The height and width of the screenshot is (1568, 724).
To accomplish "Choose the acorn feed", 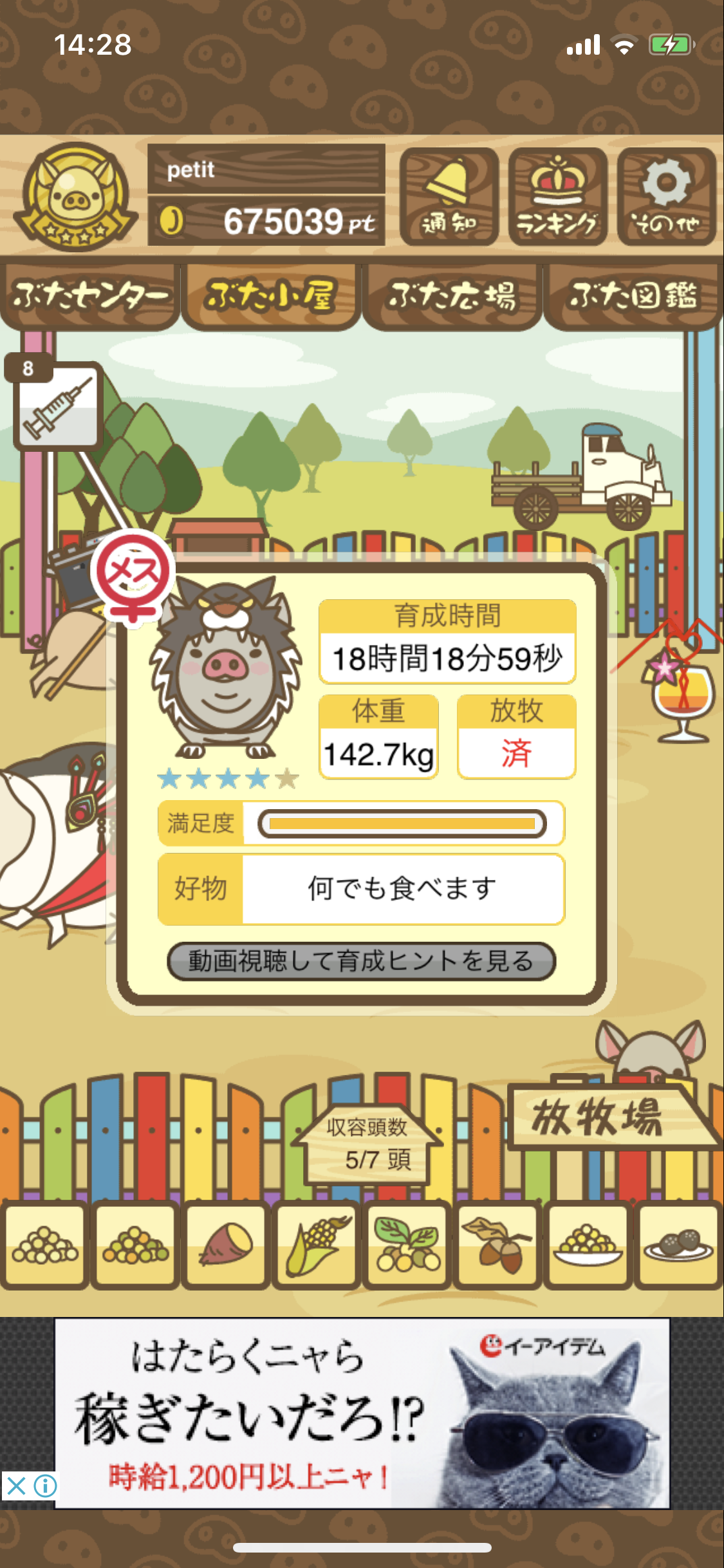I will coord(497,1245).
